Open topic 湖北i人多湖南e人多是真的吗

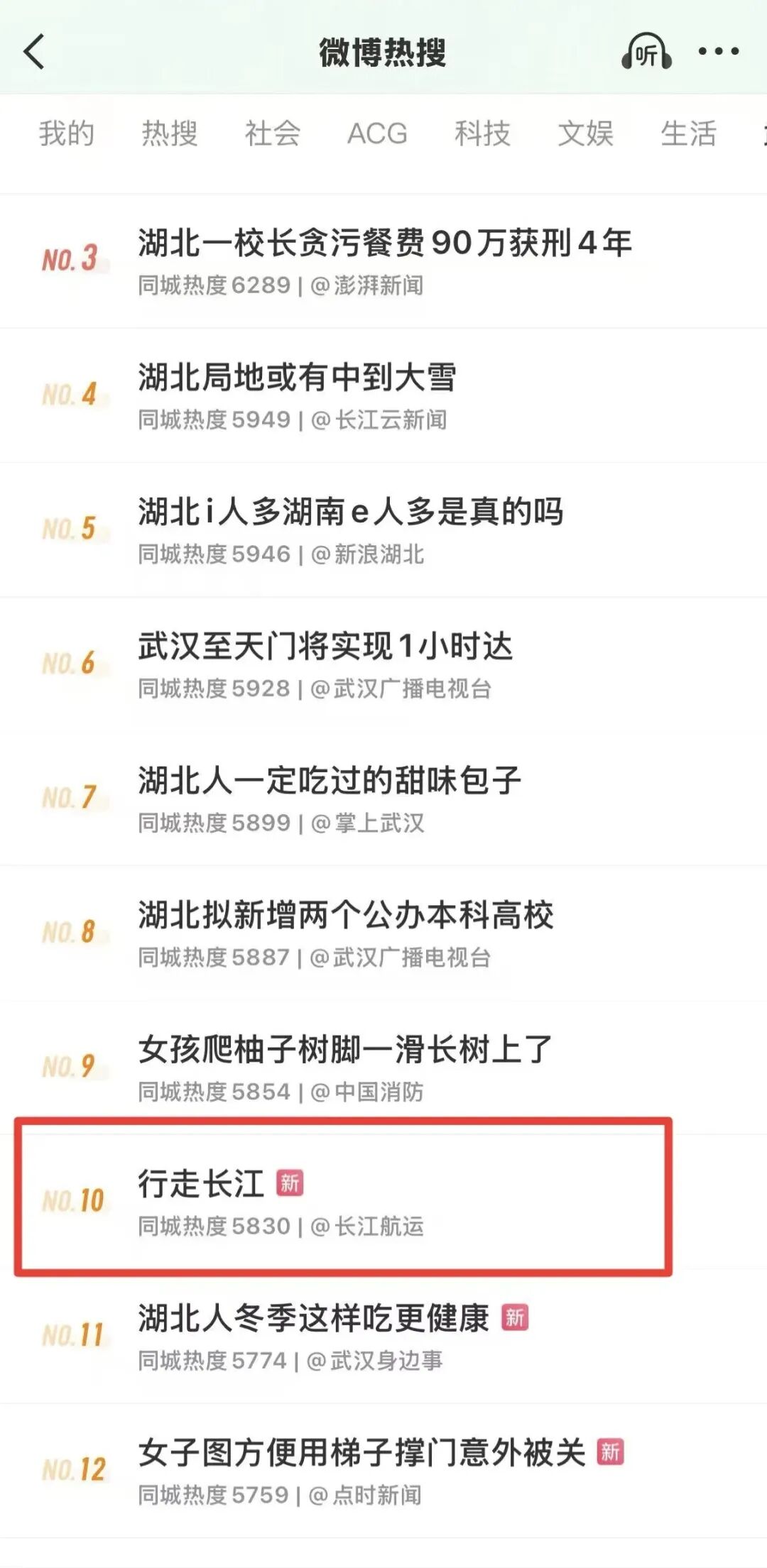[351, 512]
